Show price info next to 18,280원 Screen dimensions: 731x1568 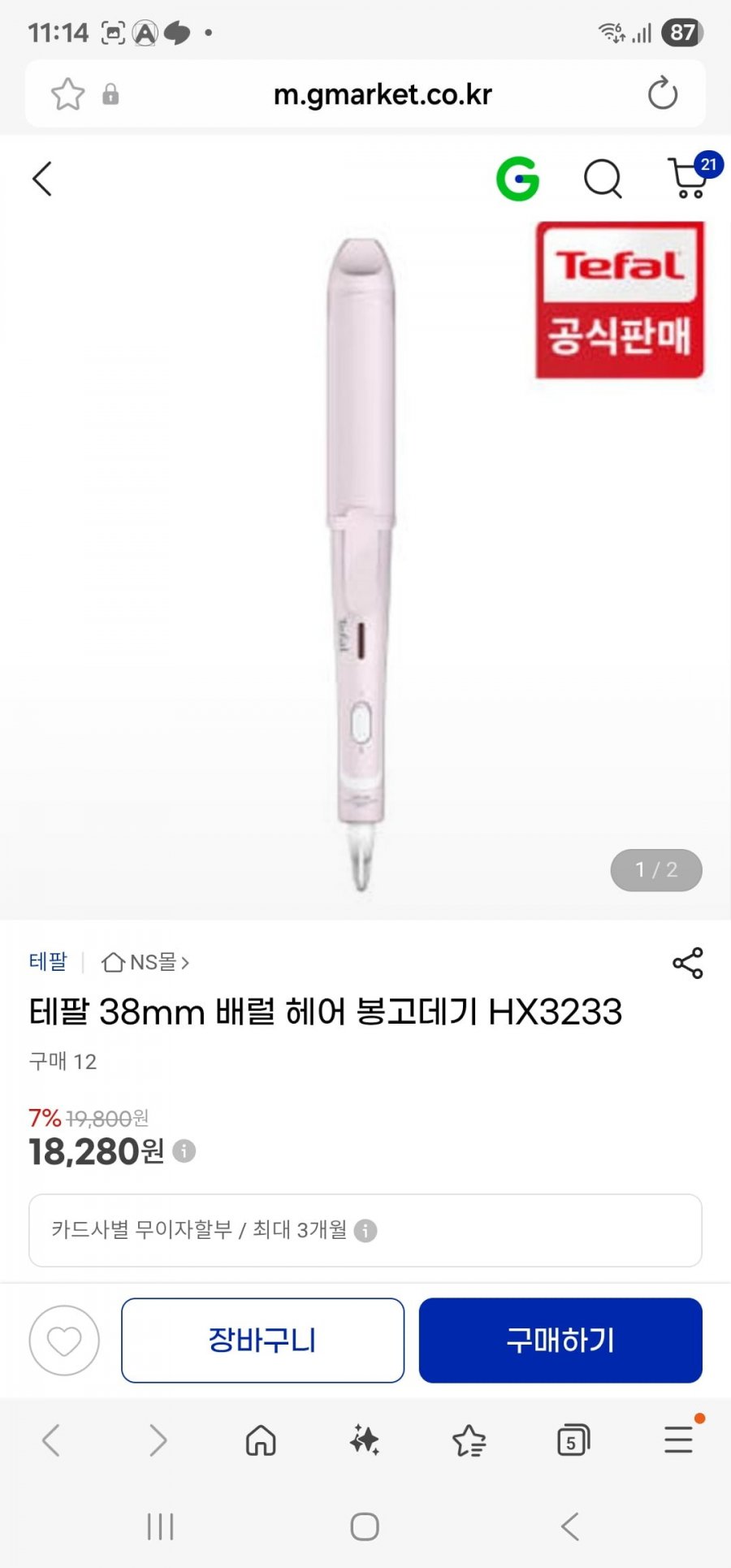point(184,1151)
